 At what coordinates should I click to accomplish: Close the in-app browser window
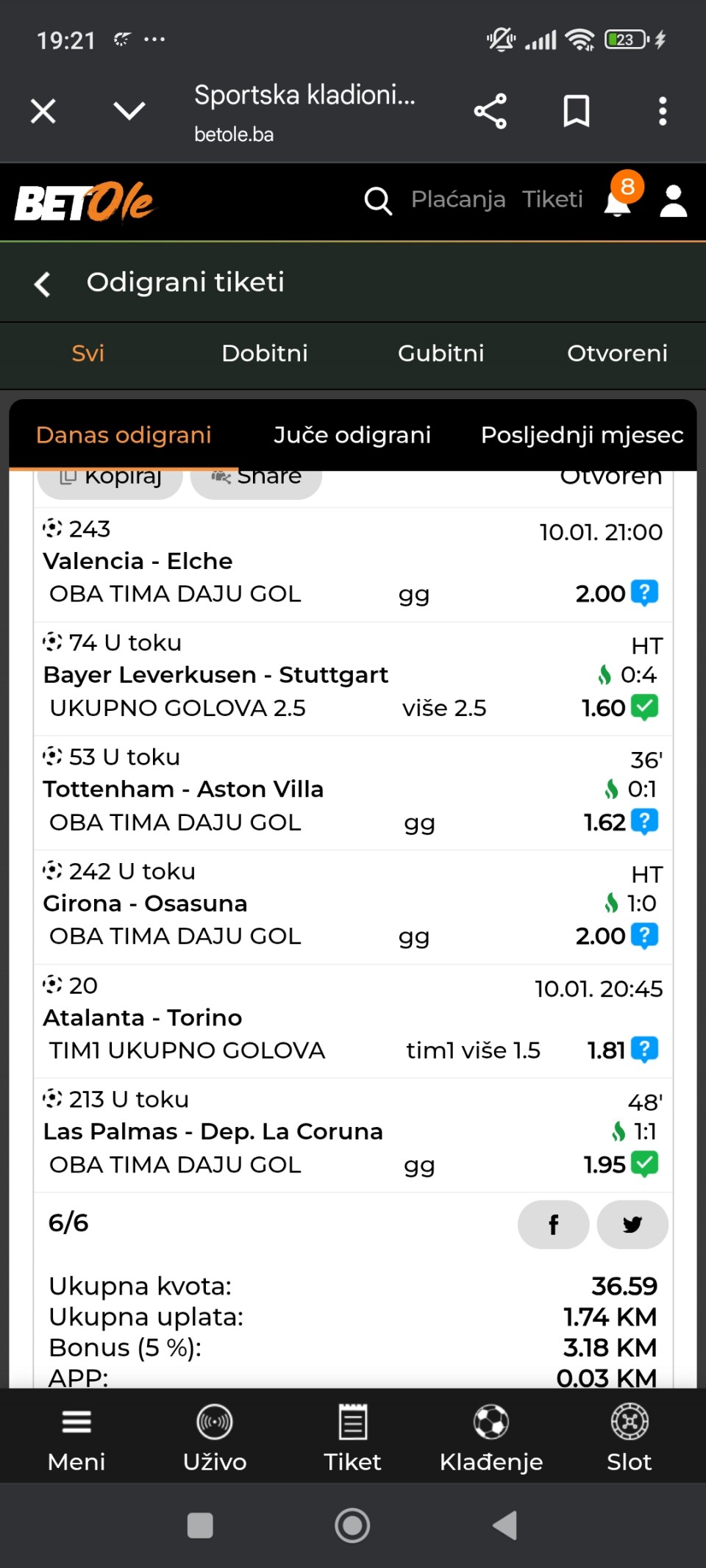pyautogui.click(x=43, y=112)
